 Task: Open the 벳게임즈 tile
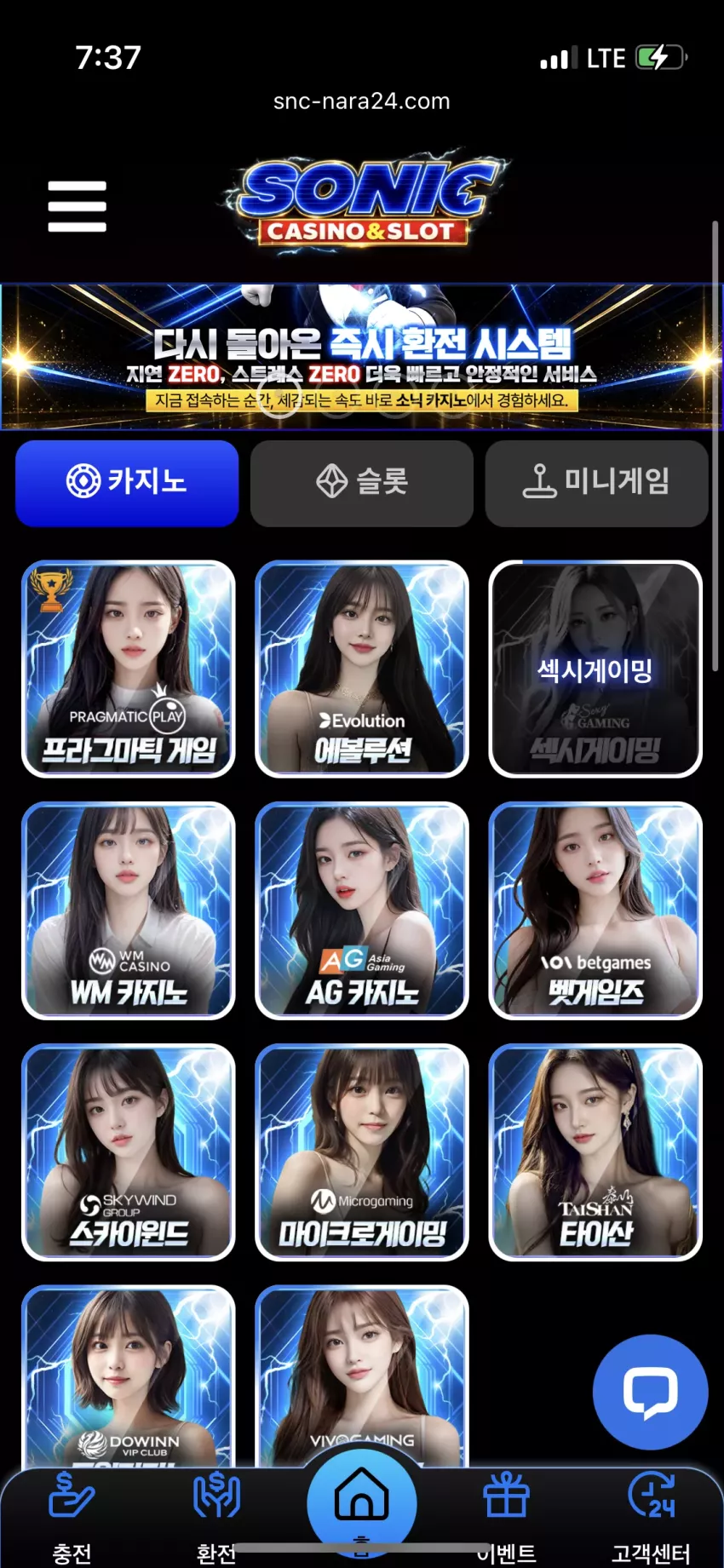point(595,910)
